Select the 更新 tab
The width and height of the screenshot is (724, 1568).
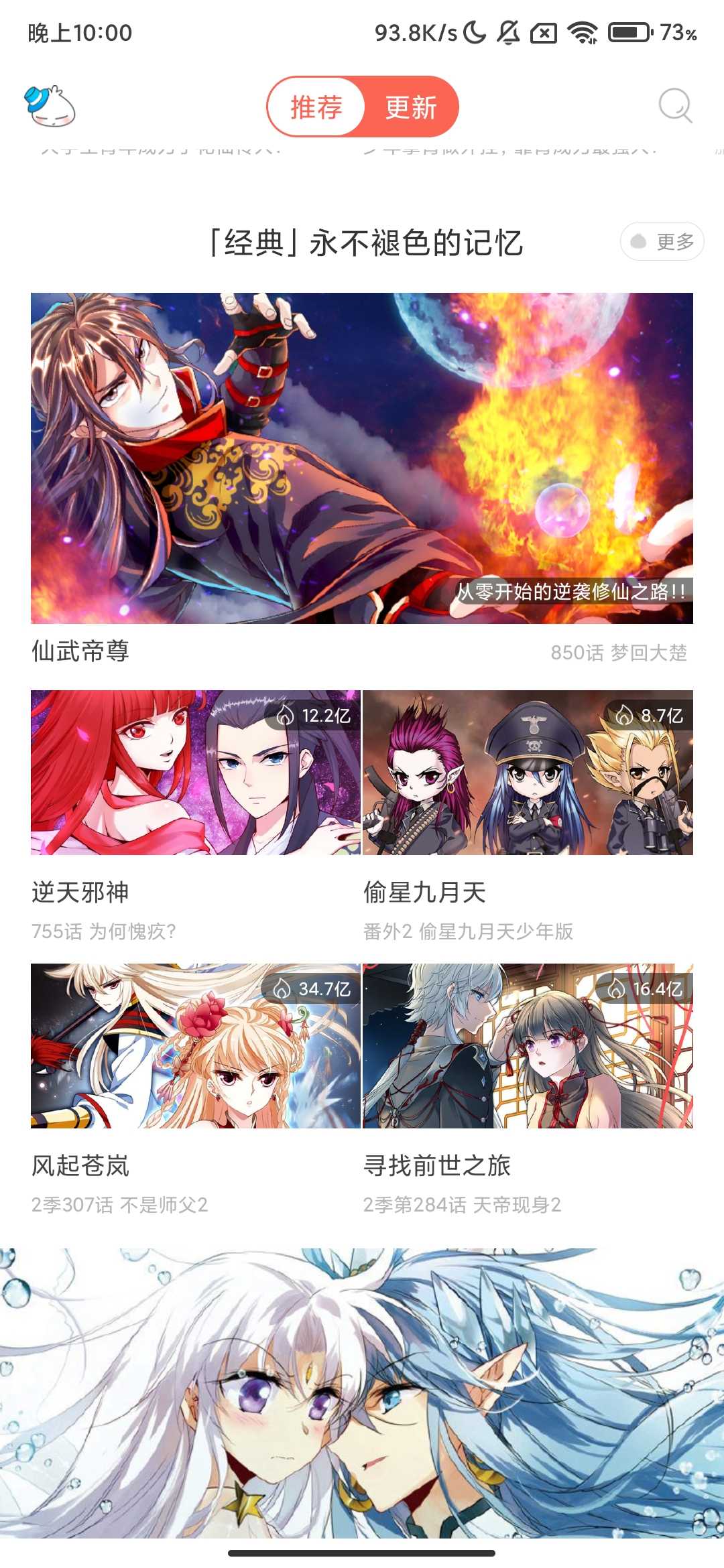(x=410, y=107)
